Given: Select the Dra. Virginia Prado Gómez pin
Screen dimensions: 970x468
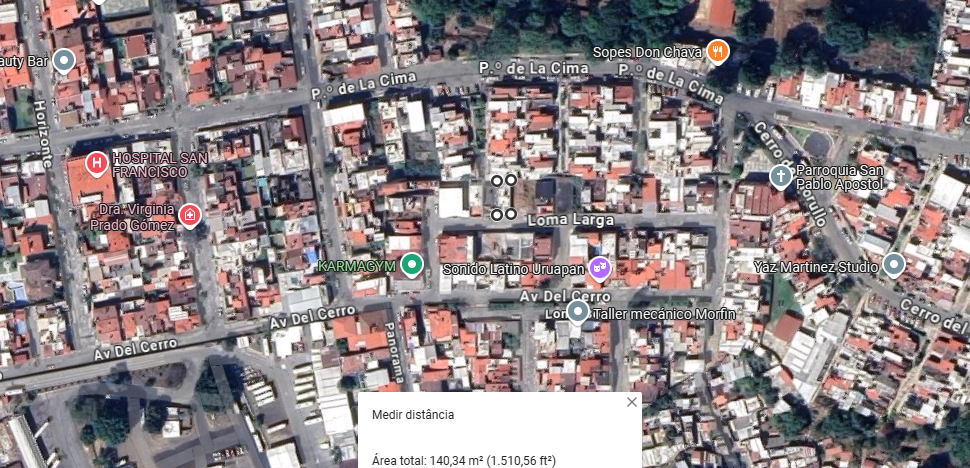Looking at the screenshot, I should (x=189, y=216).
